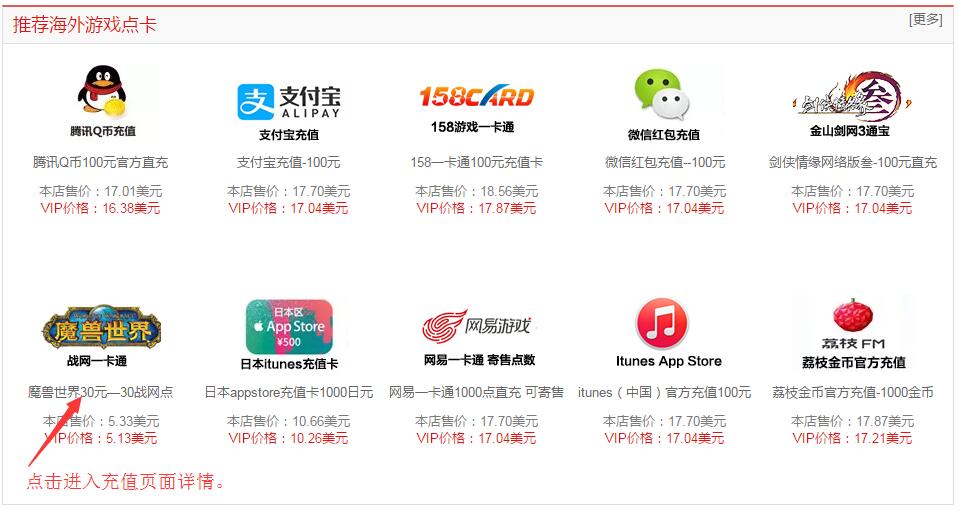Tap the 魔兽世界30元—30战网点 link
The image size is (961, 511).
click(100, 392)
